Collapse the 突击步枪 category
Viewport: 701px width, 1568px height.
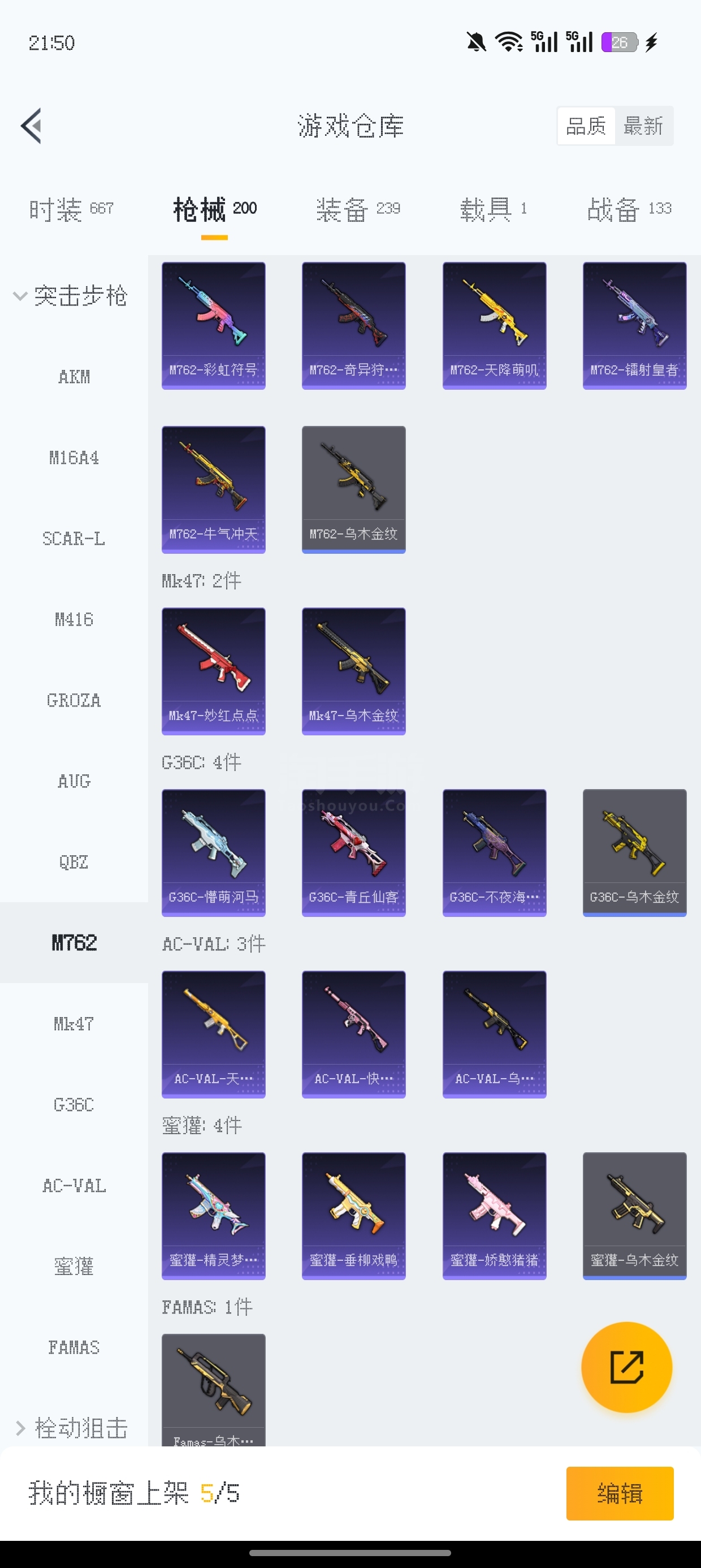[71, 296]
